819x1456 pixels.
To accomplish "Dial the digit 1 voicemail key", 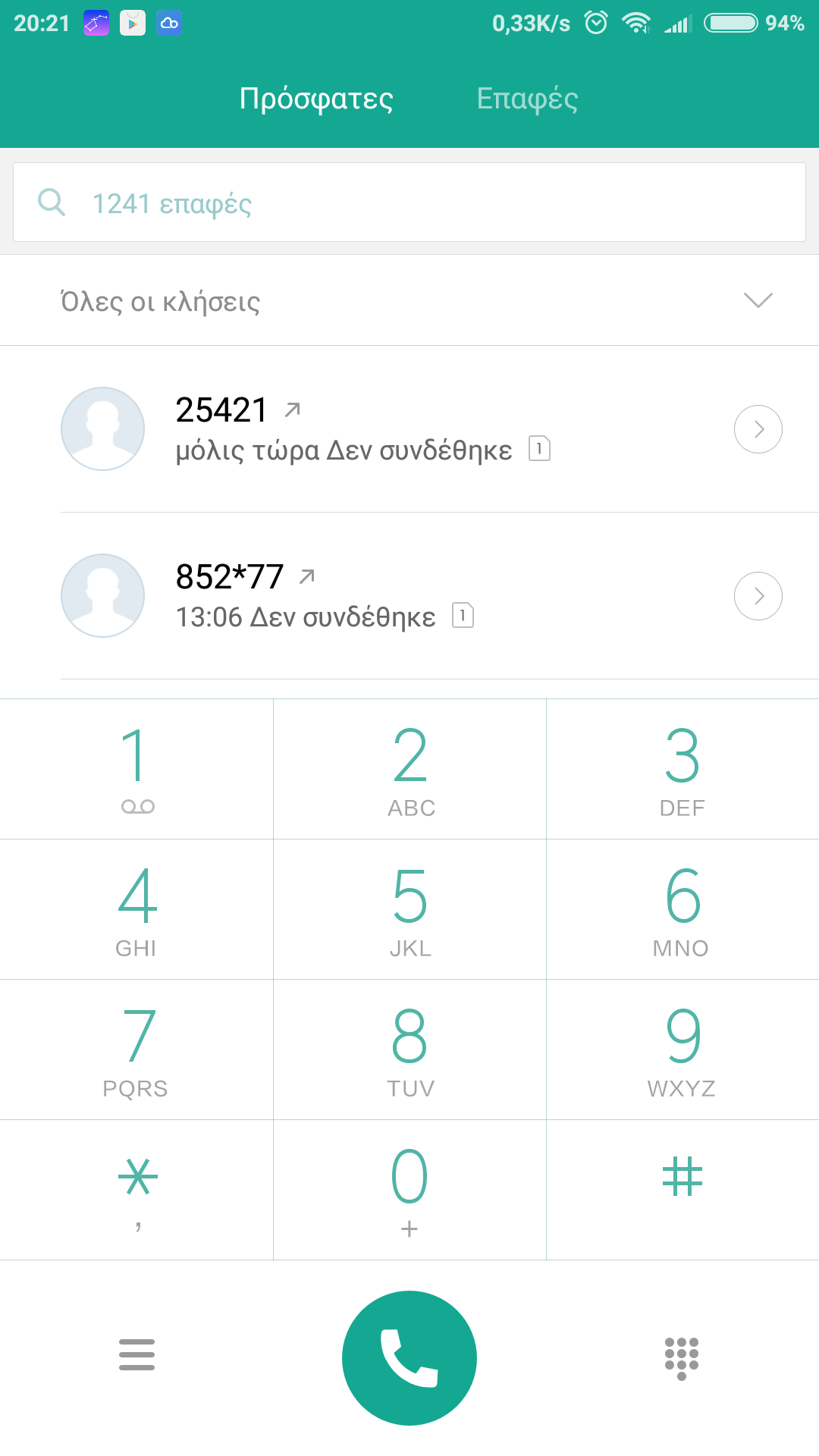I will click(x=136, y=769).
